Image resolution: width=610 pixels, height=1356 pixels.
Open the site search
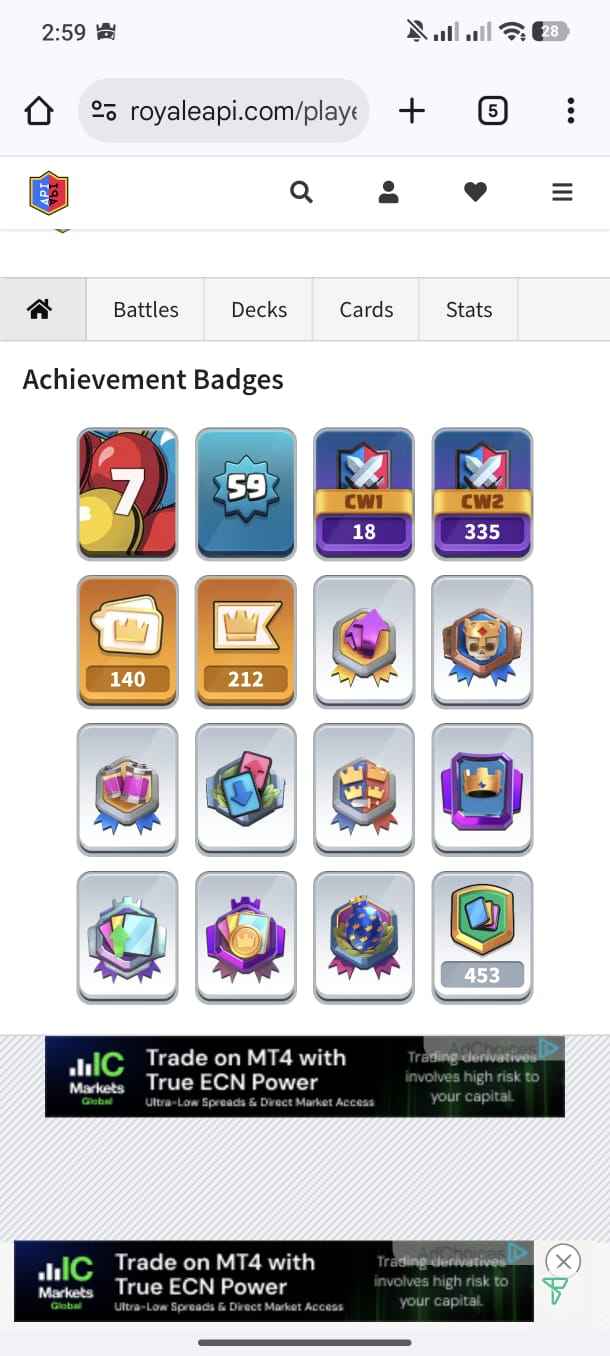301,192
